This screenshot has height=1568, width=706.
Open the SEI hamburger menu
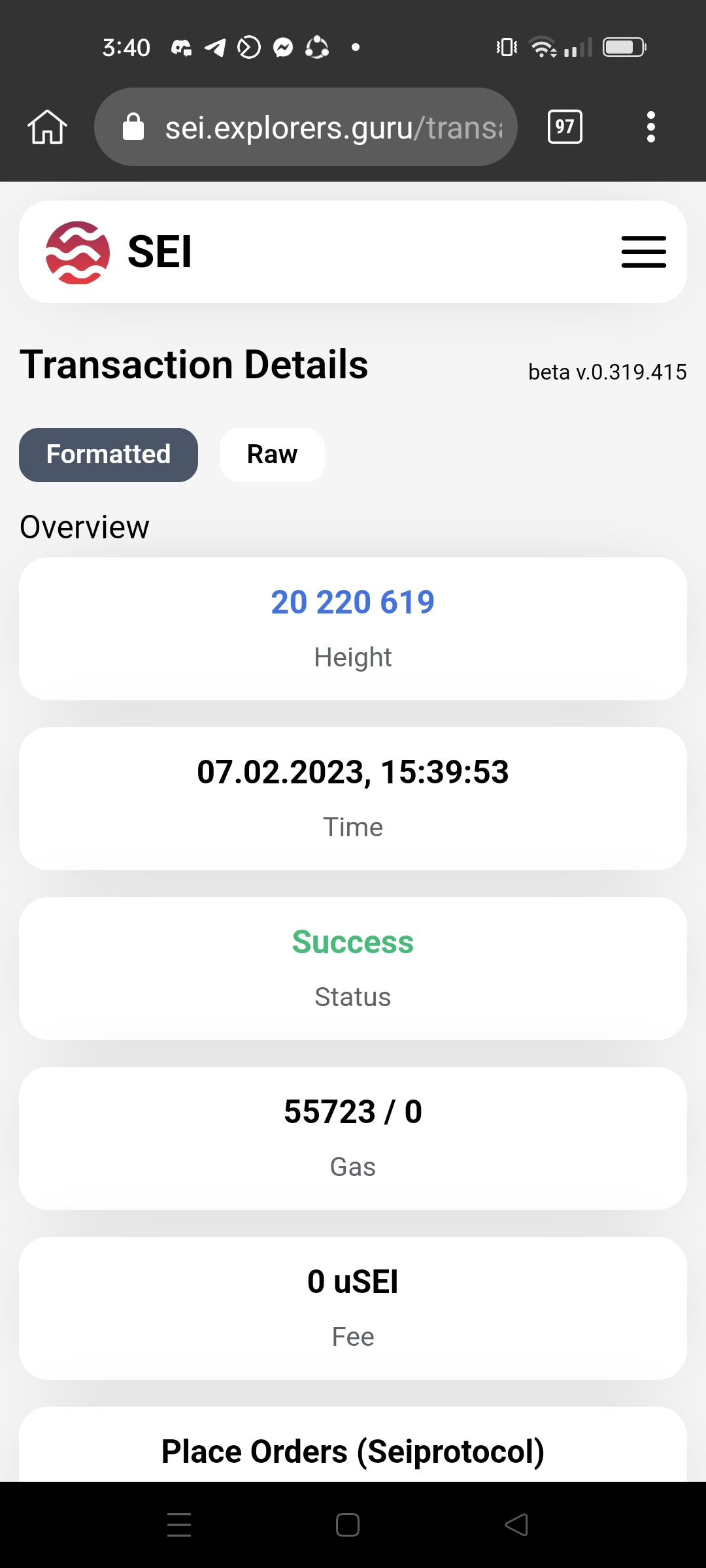(x=644, y=252)
